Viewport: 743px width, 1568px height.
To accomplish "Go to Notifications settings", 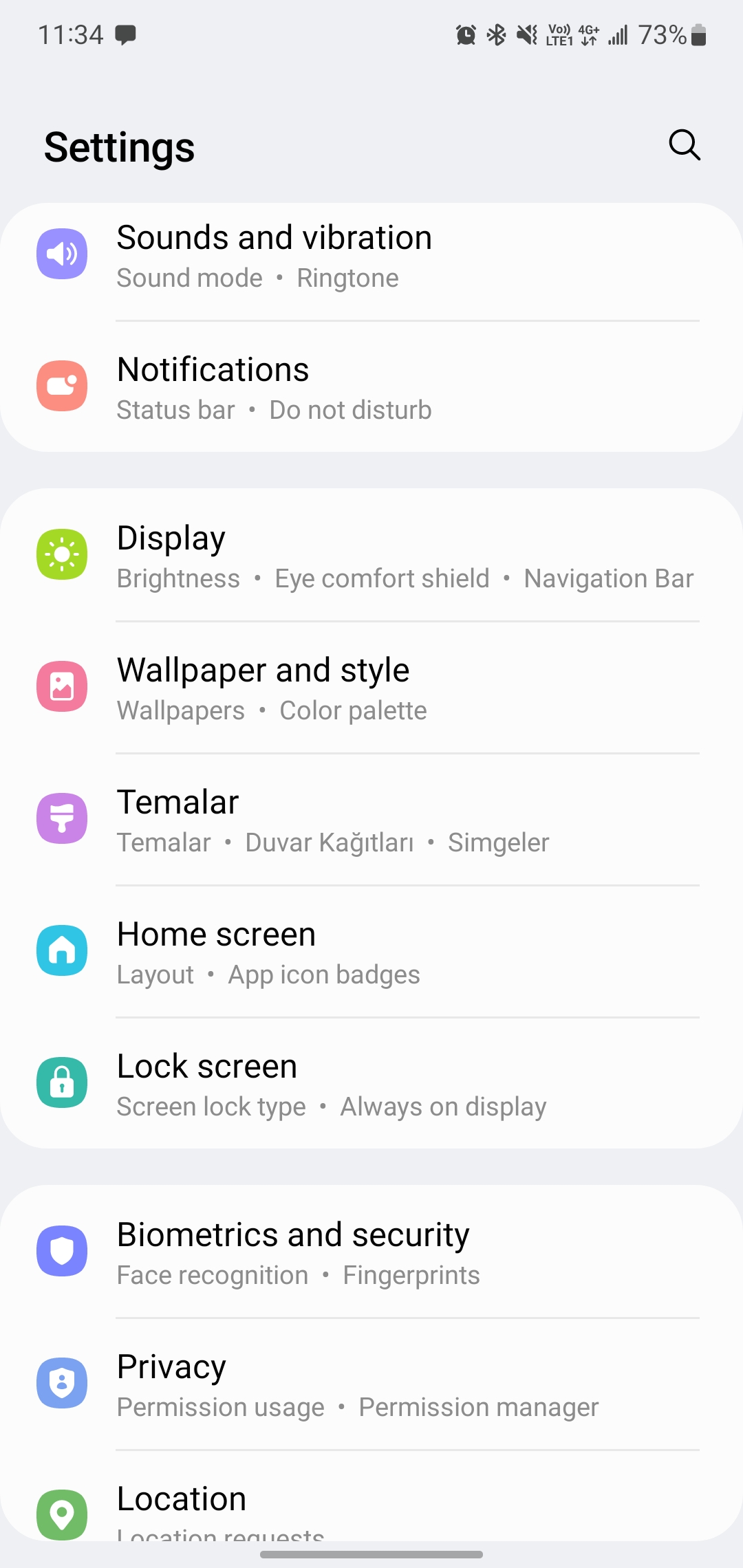I will click(371, 386).
